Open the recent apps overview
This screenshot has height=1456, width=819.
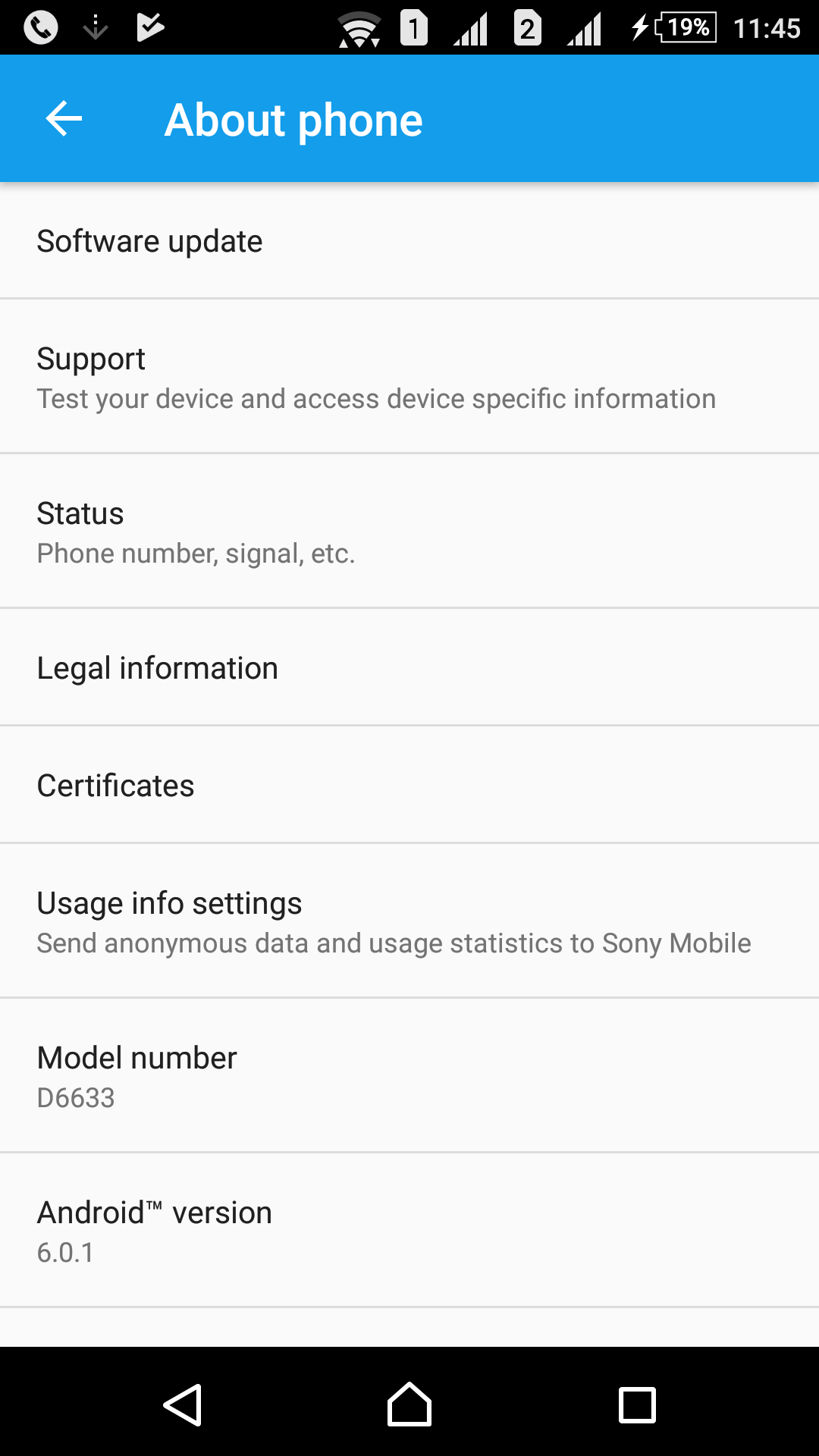(637, 1404)
